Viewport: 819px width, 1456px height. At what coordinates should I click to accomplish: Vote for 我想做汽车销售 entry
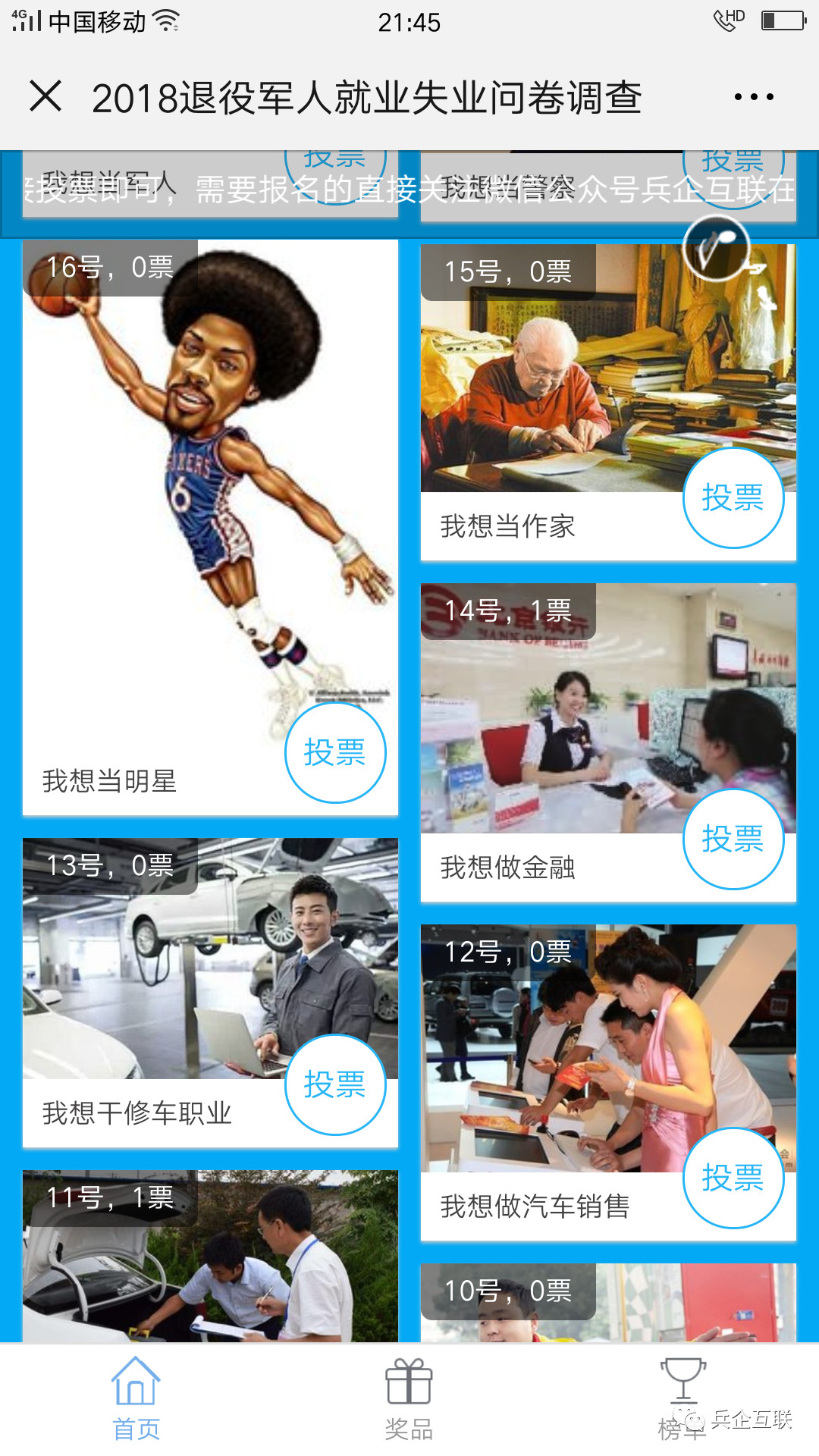pyautogui.click(x=733, y=1178)
